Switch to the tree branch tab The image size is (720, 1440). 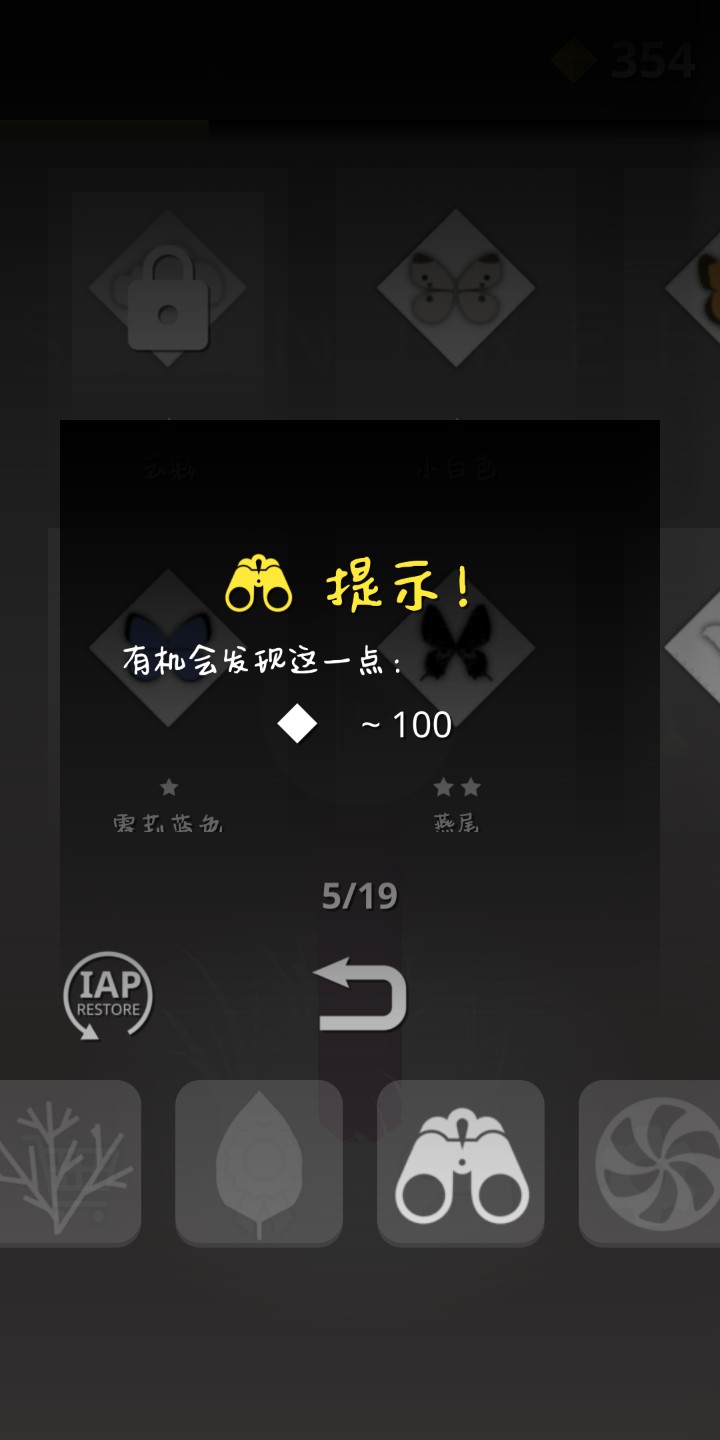tap(68, 1163)
